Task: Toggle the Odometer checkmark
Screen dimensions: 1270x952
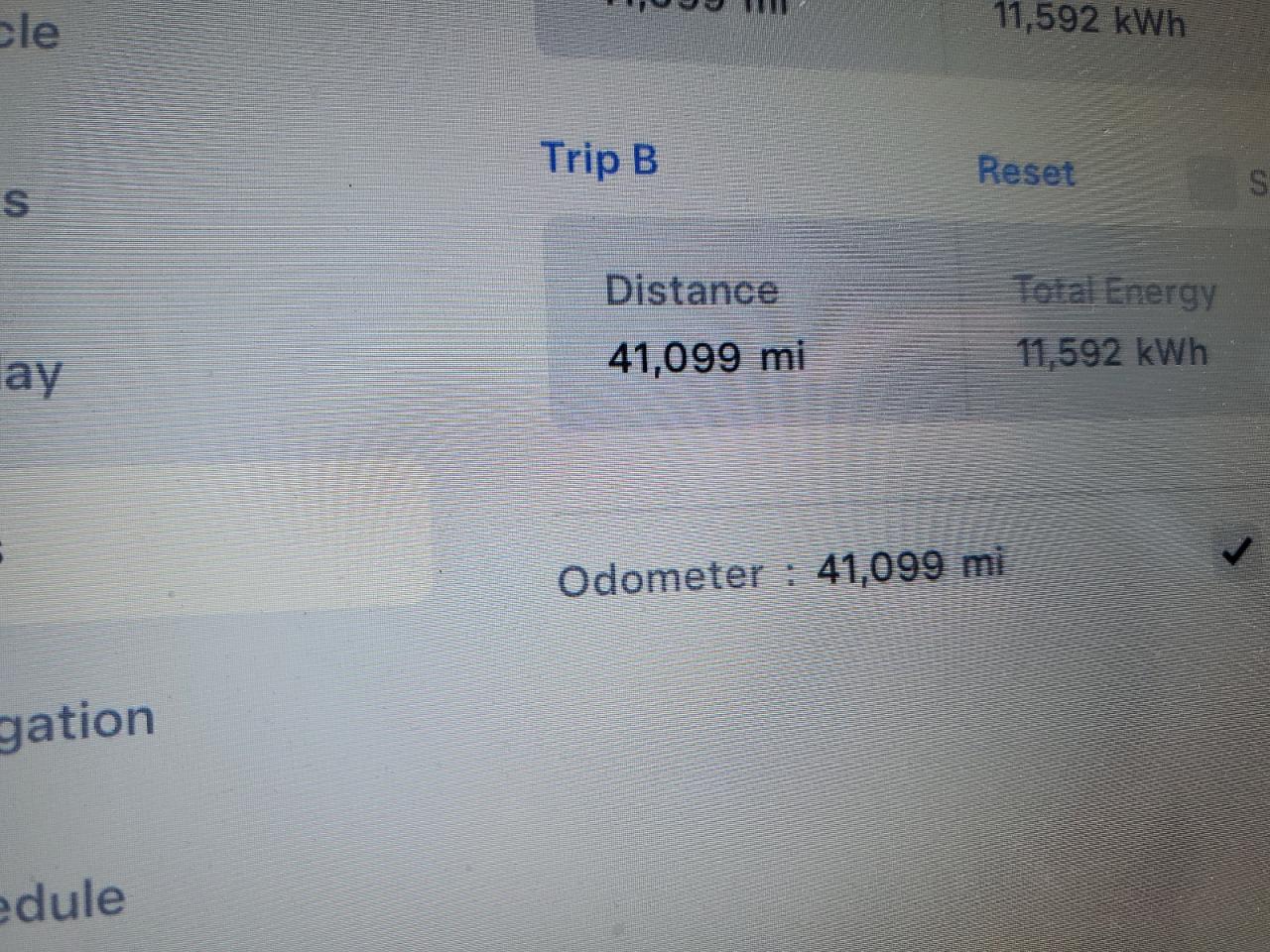Action: [x=1236, y=551]
